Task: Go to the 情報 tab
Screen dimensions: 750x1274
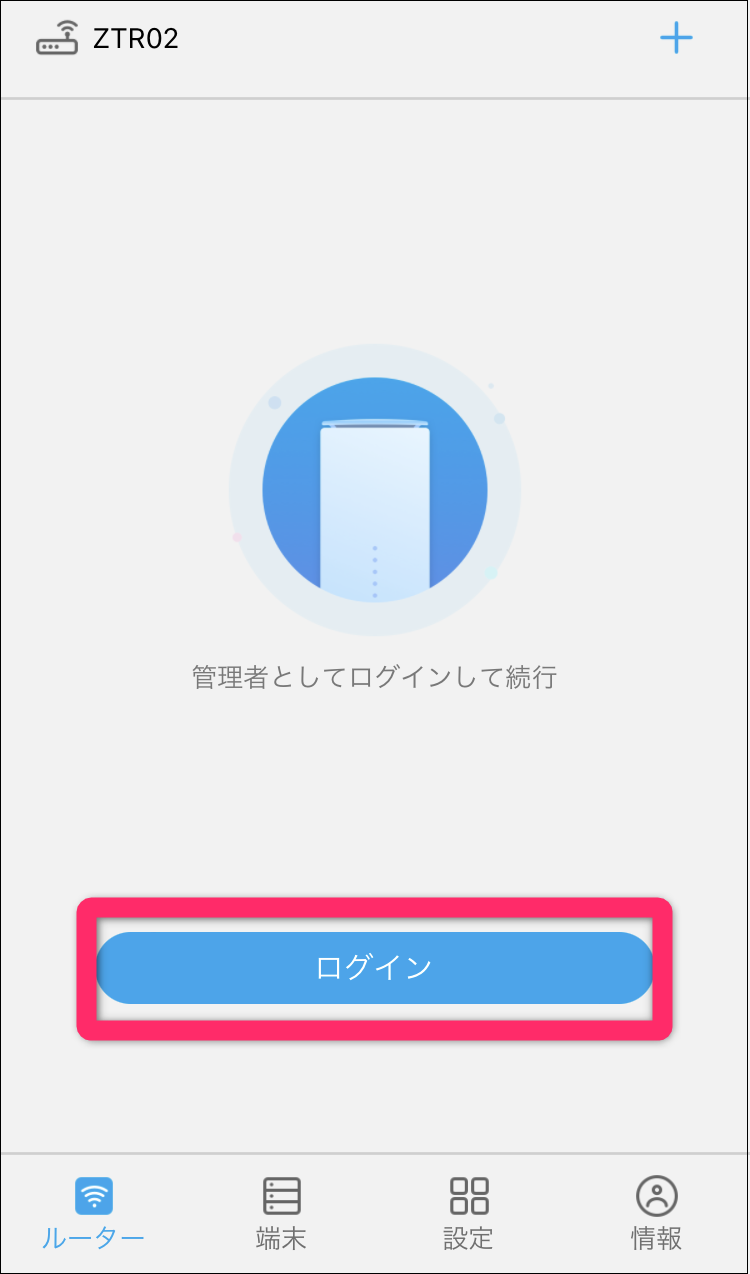Action: pos(656,1212)
